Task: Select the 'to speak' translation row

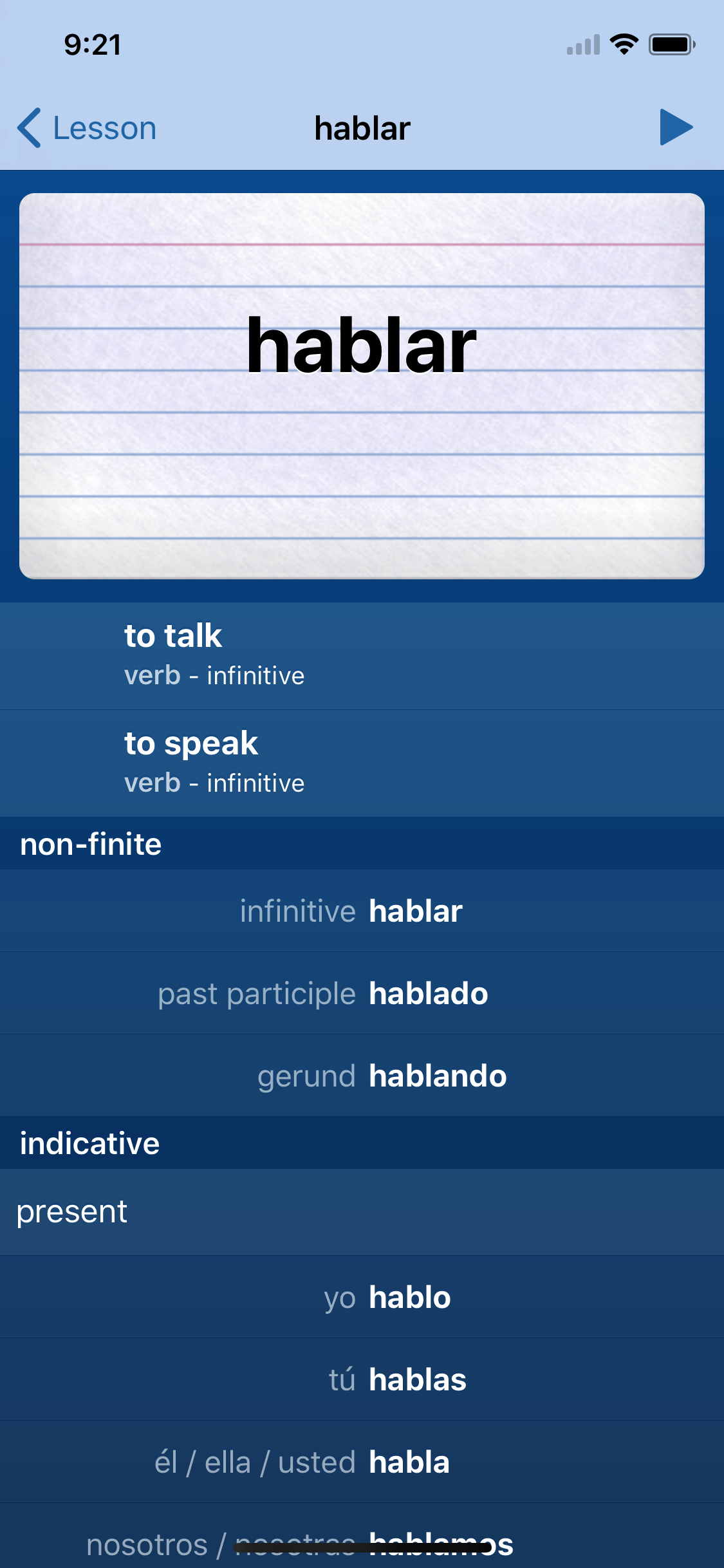Action: pos(362,763)
